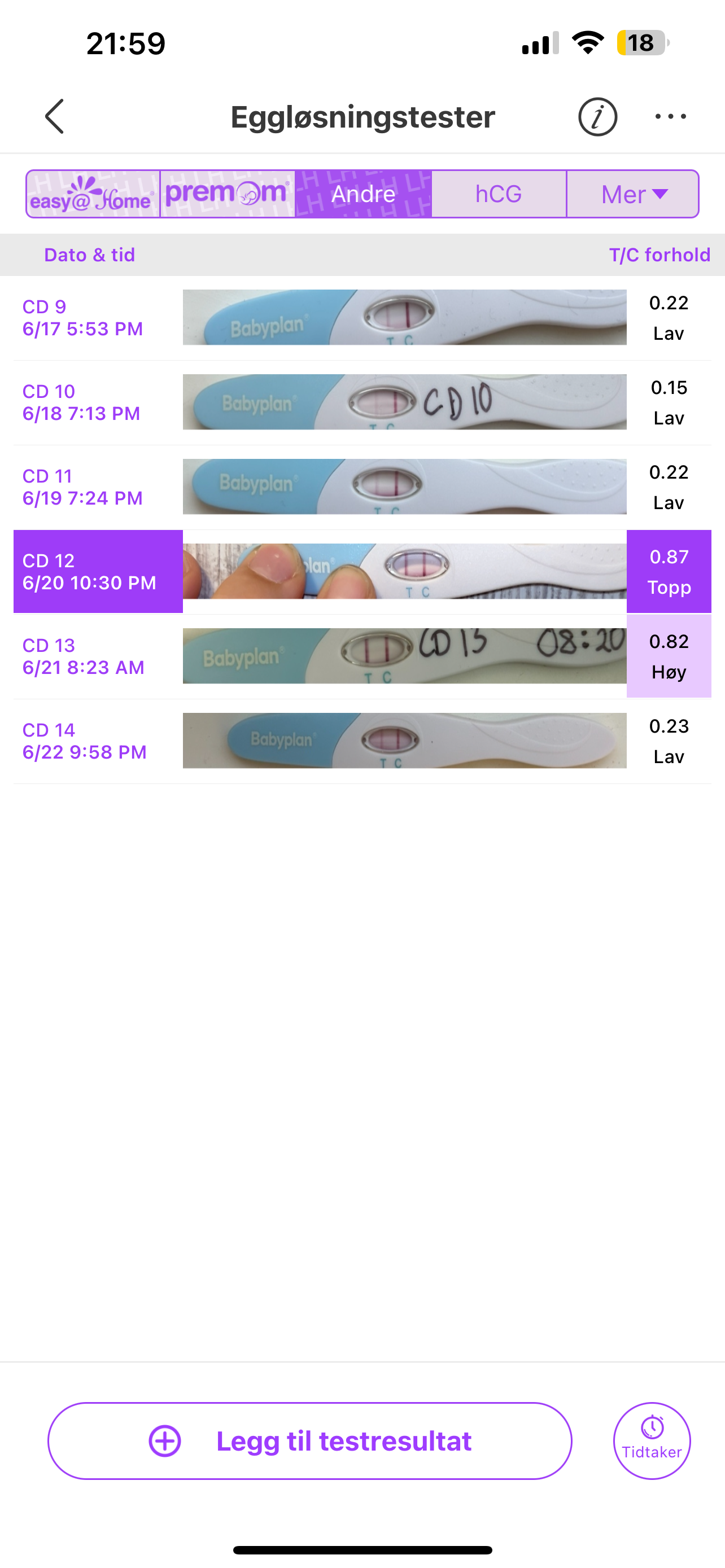This screenshot has width=725, height=1568.
Task: Open the CD 10 test result
Action: click(x=362, y=402)
